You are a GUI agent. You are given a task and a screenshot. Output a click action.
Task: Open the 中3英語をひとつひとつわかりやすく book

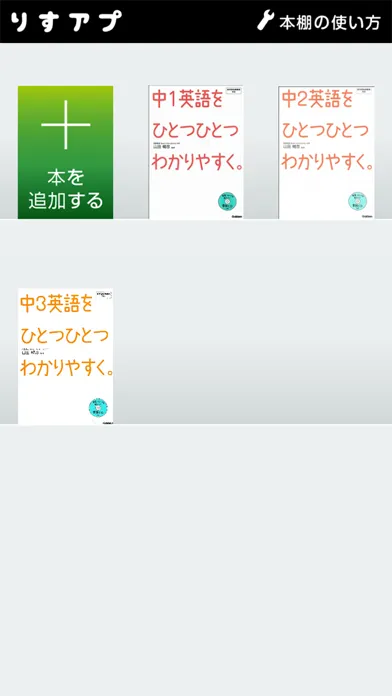tap(65, 356)
